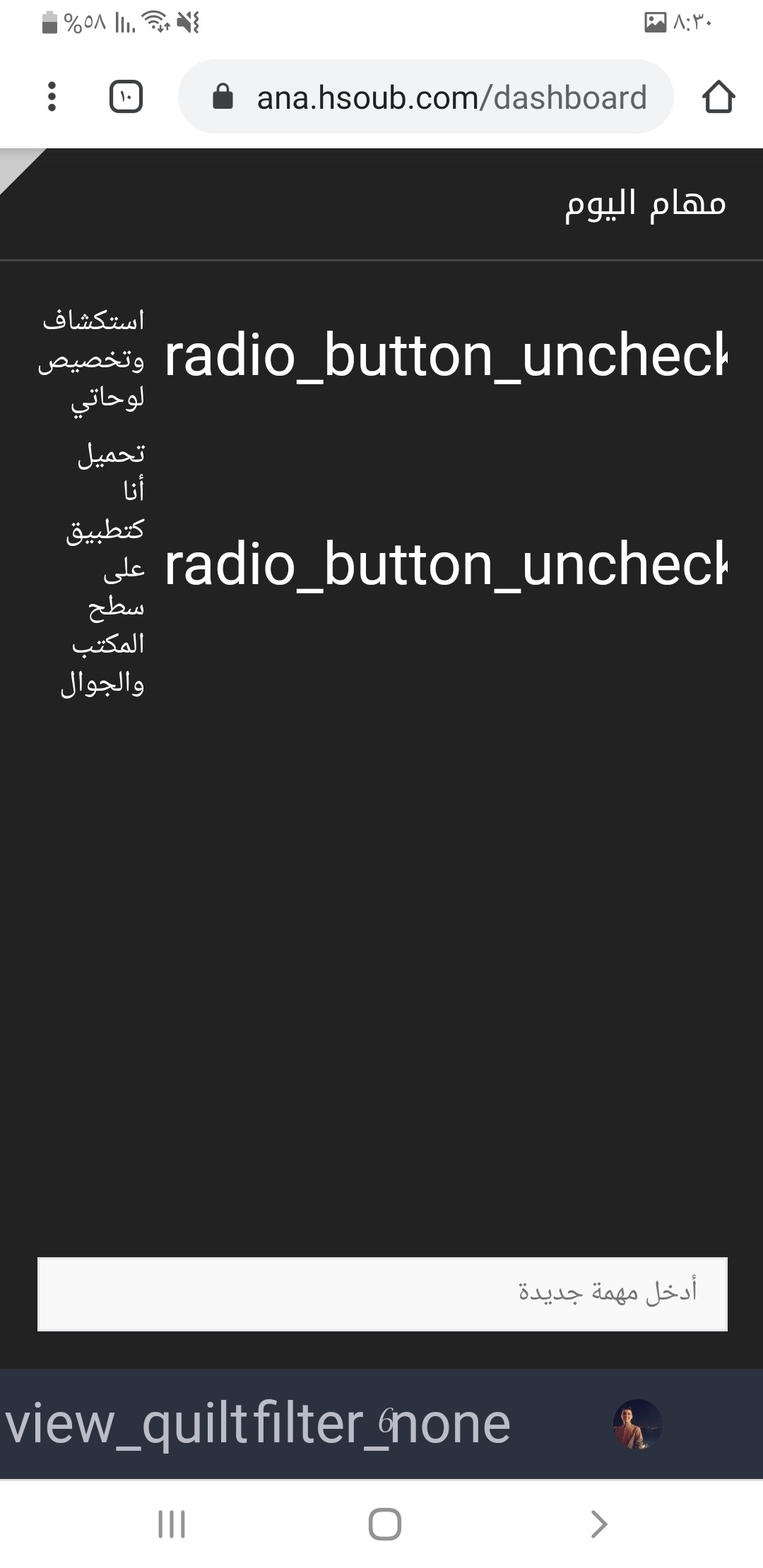Open the browser overflow menu
The image size is (763, 1568).
point(52,97)
